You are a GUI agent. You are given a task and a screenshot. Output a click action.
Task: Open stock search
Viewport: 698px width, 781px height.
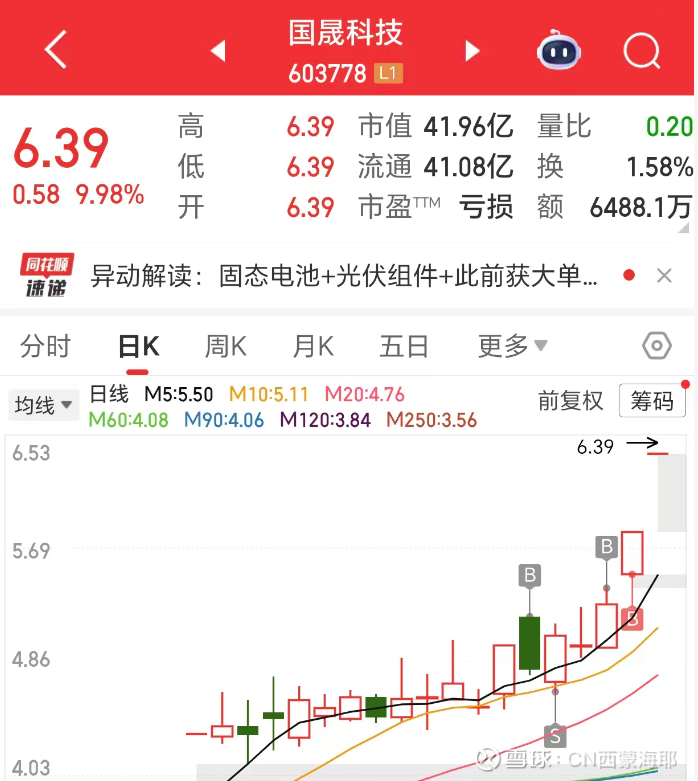pos(641,49)
